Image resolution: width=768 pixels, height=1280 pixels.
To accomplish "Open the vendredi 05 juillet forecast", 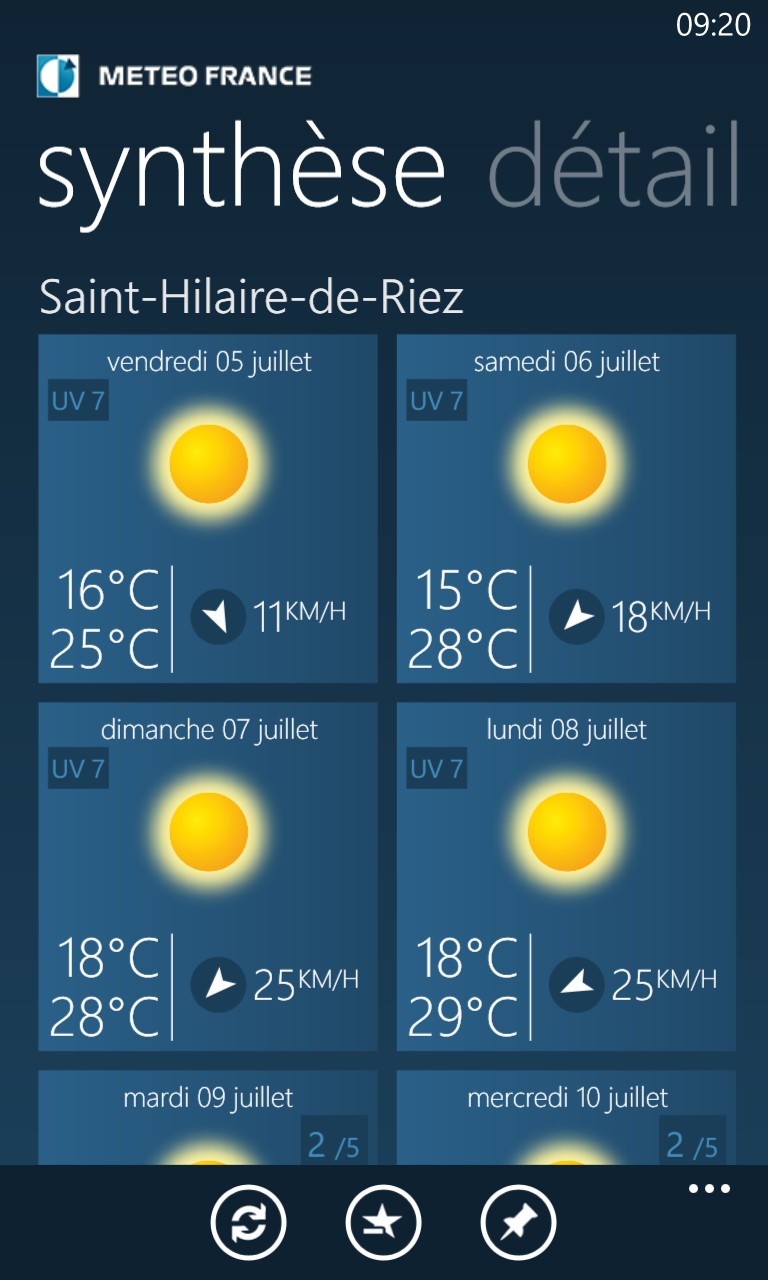I will point(208,509).
